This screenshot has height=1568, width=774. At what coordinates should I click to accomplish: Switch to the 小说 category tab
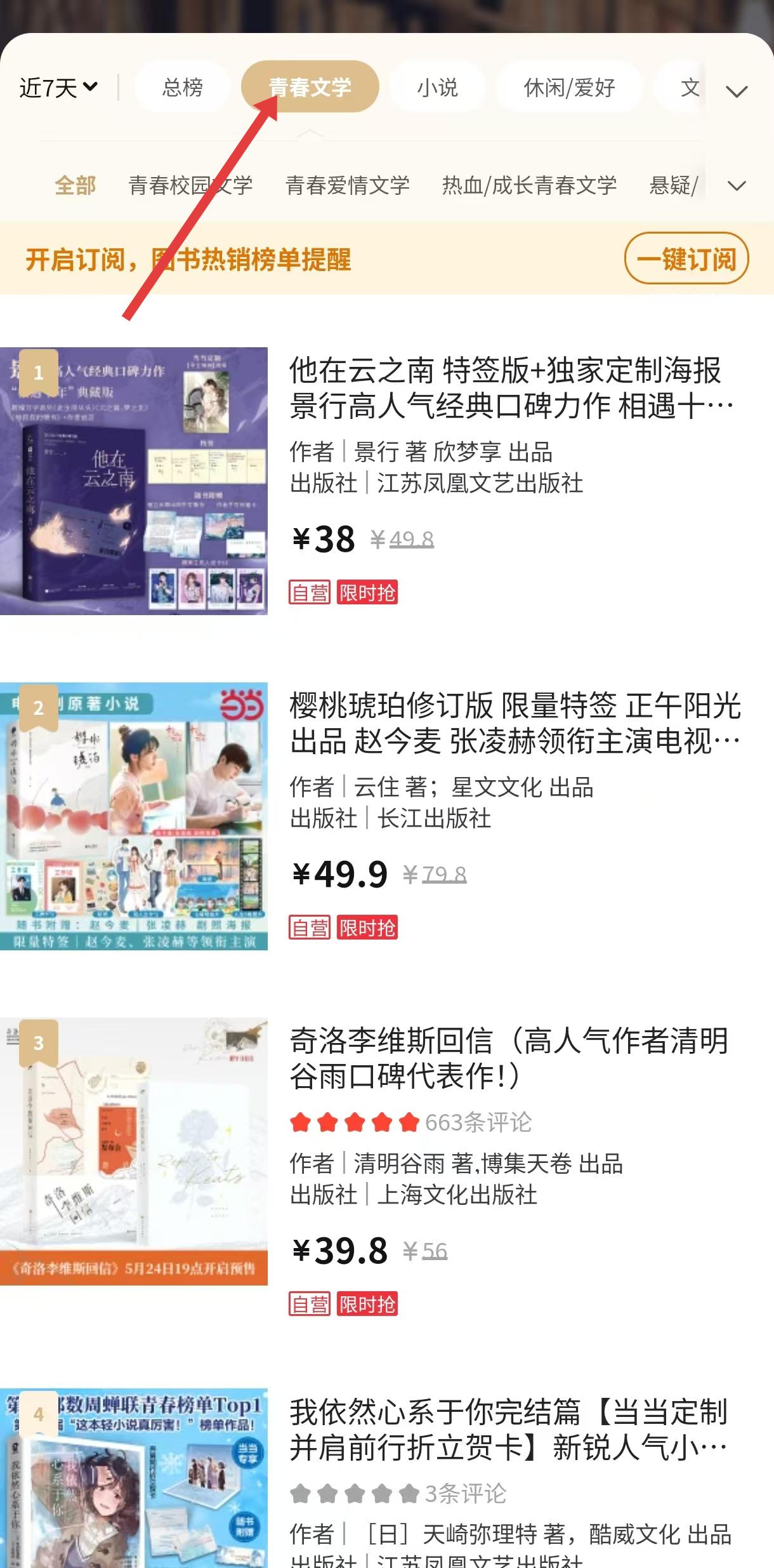click(437, 87)
